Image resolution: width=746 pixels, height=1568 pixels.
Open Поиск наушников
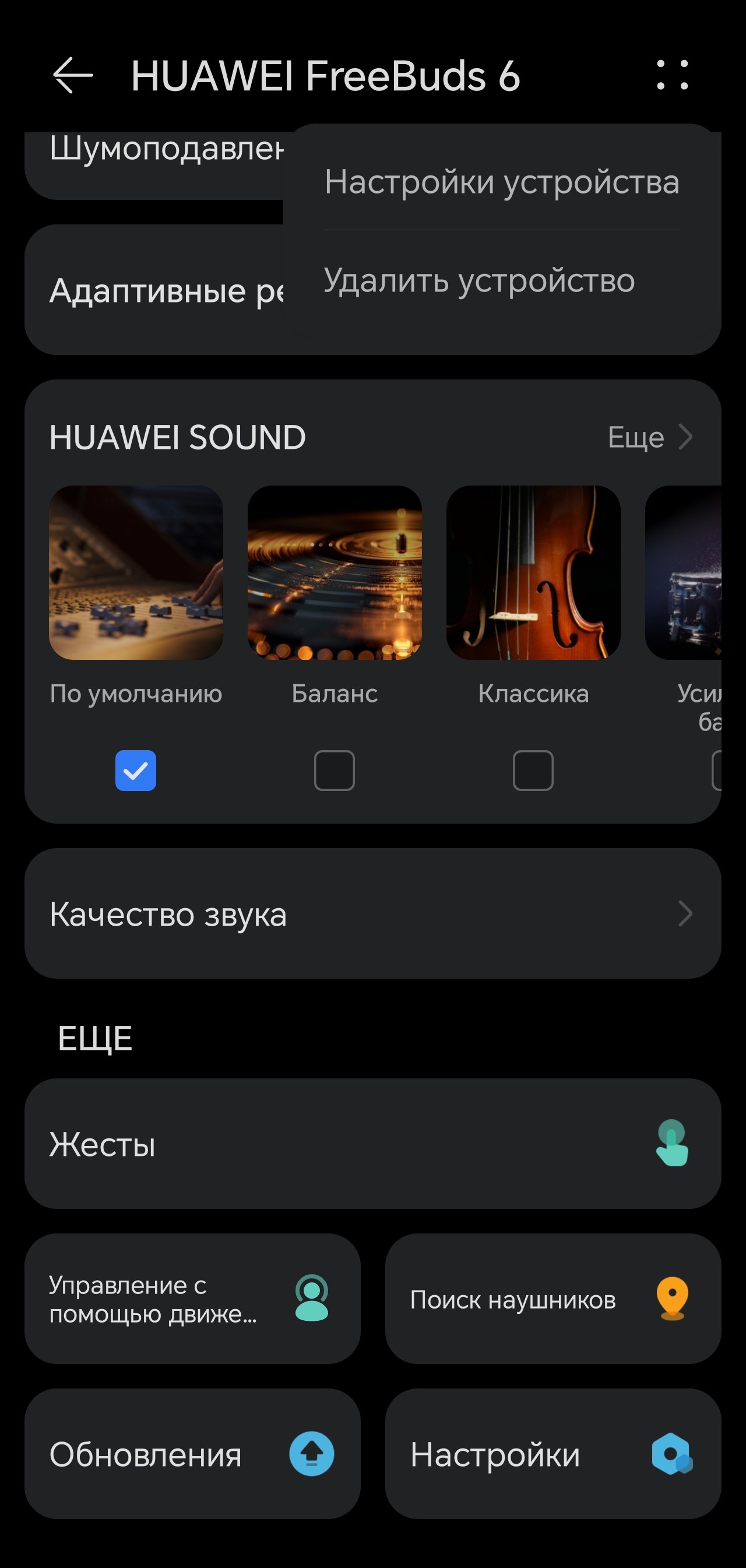(553, 1299)
